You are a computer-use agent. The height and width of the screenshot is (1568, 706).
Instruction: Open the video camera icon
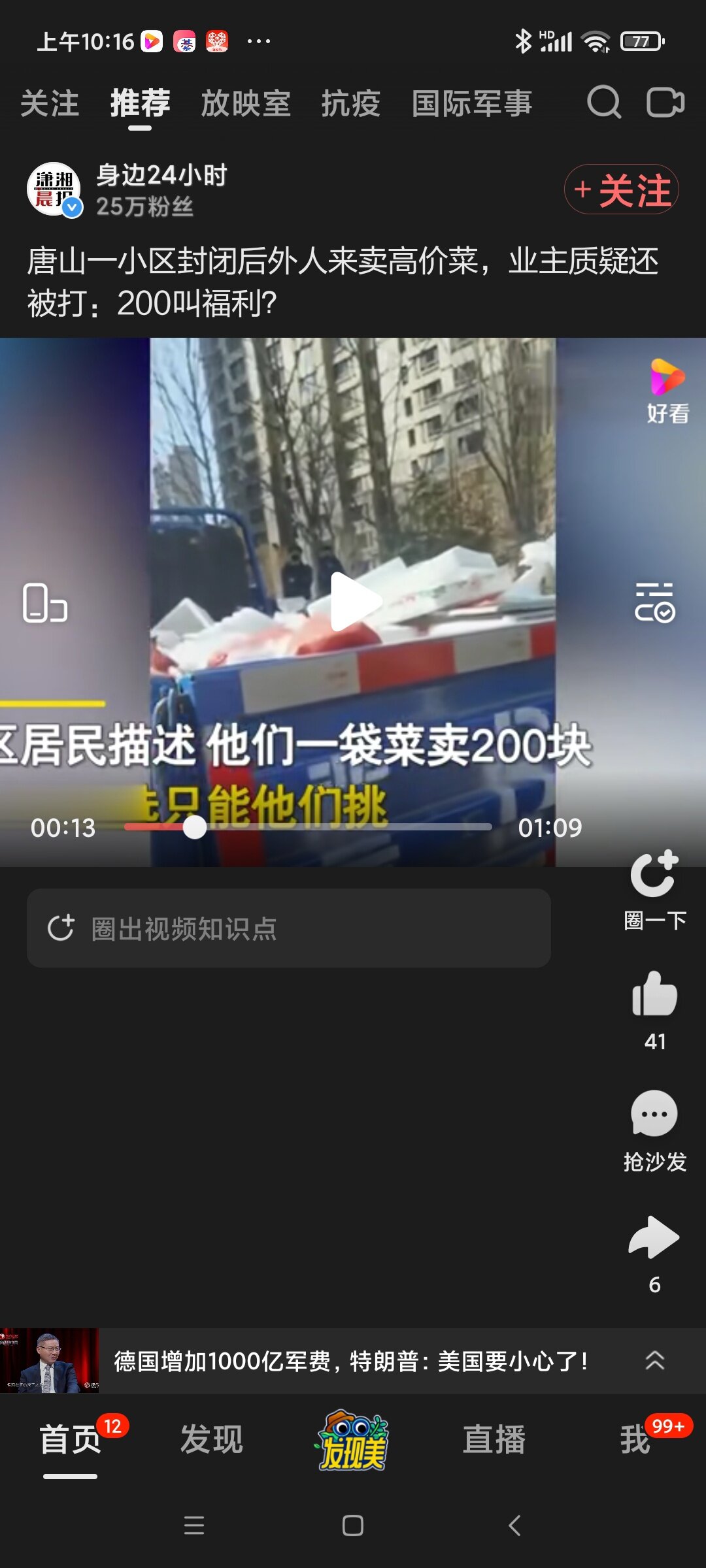click(665, 103)
